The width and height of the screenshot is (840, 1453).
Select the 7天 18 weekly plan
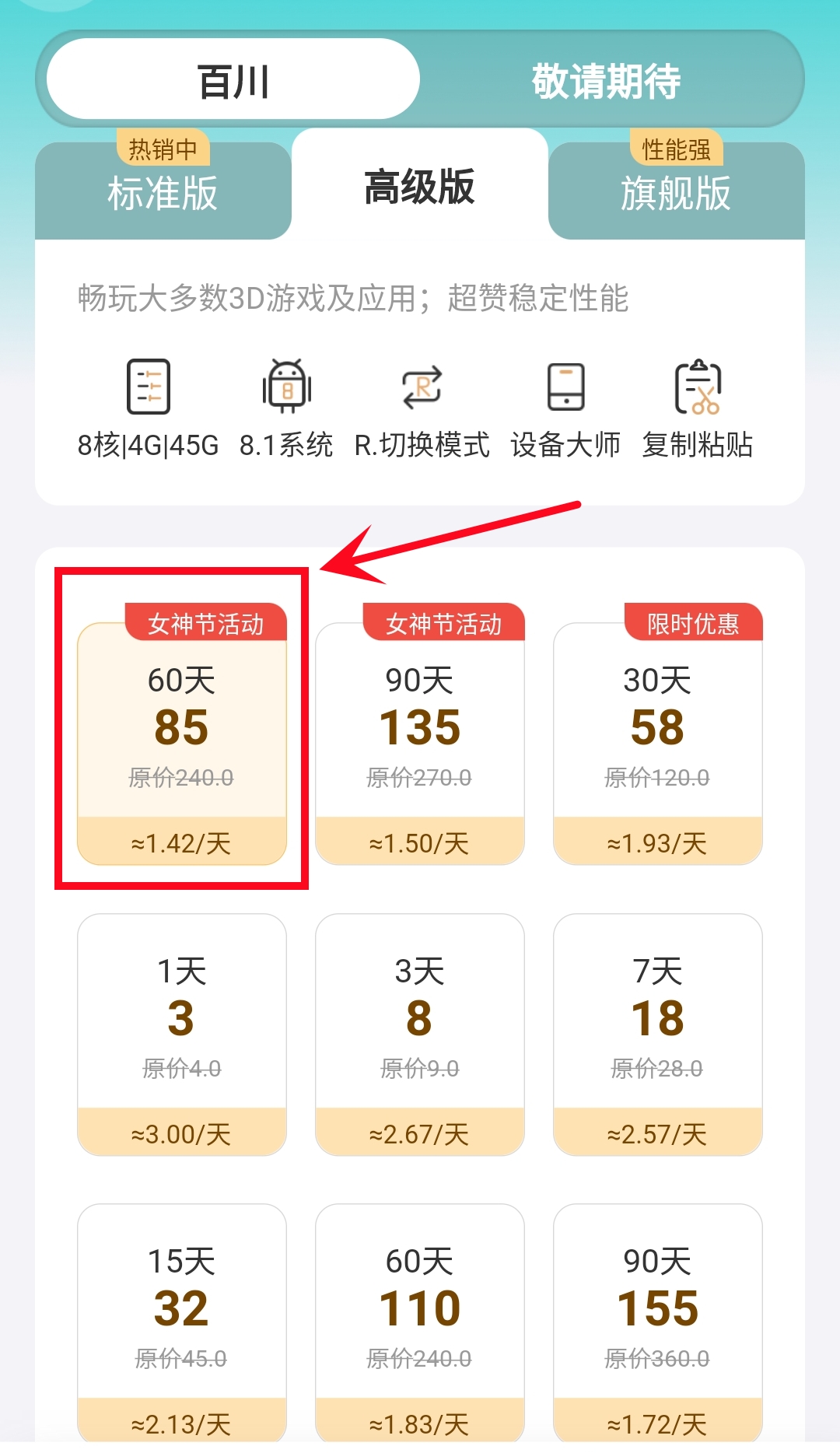[x=657, y=1035]
